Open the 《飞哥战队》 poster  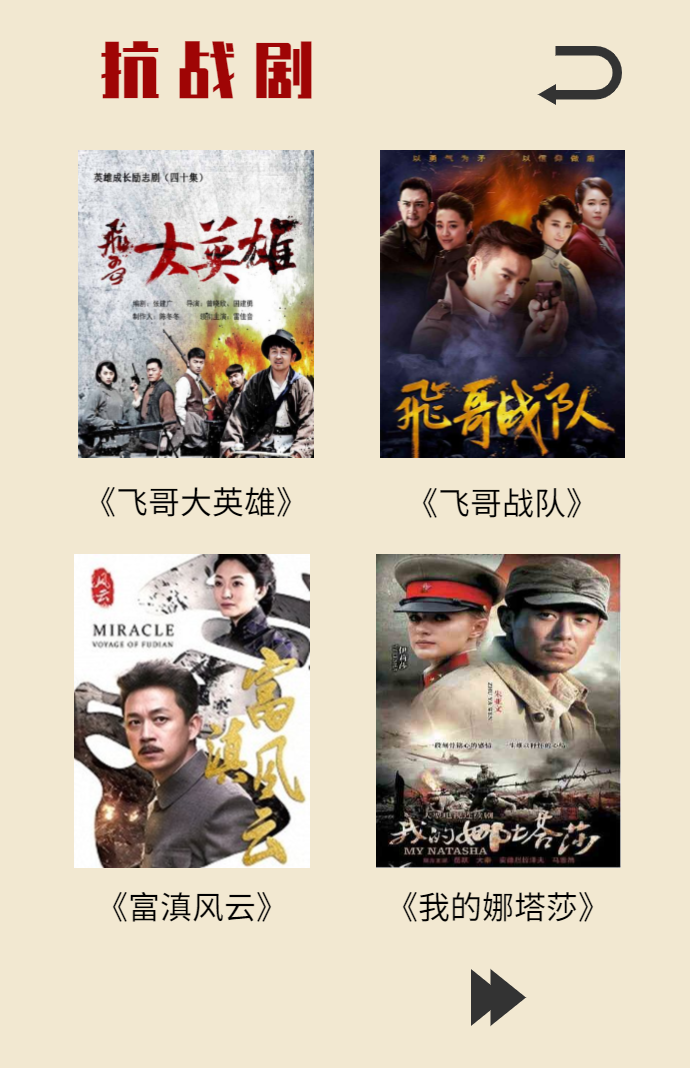502,304
